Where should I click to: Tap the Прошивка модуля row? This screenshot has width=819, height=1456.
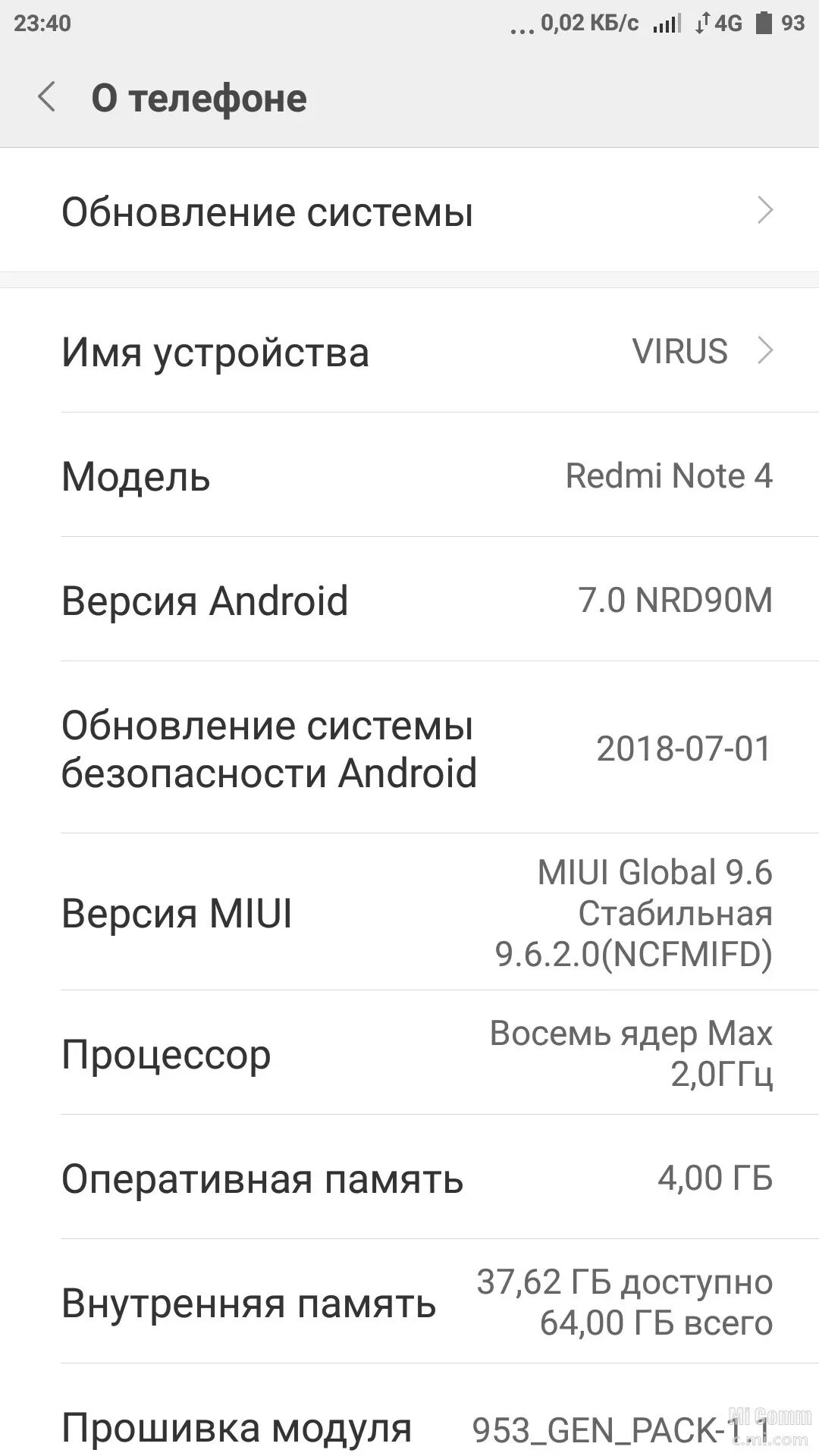point(409,1426)
